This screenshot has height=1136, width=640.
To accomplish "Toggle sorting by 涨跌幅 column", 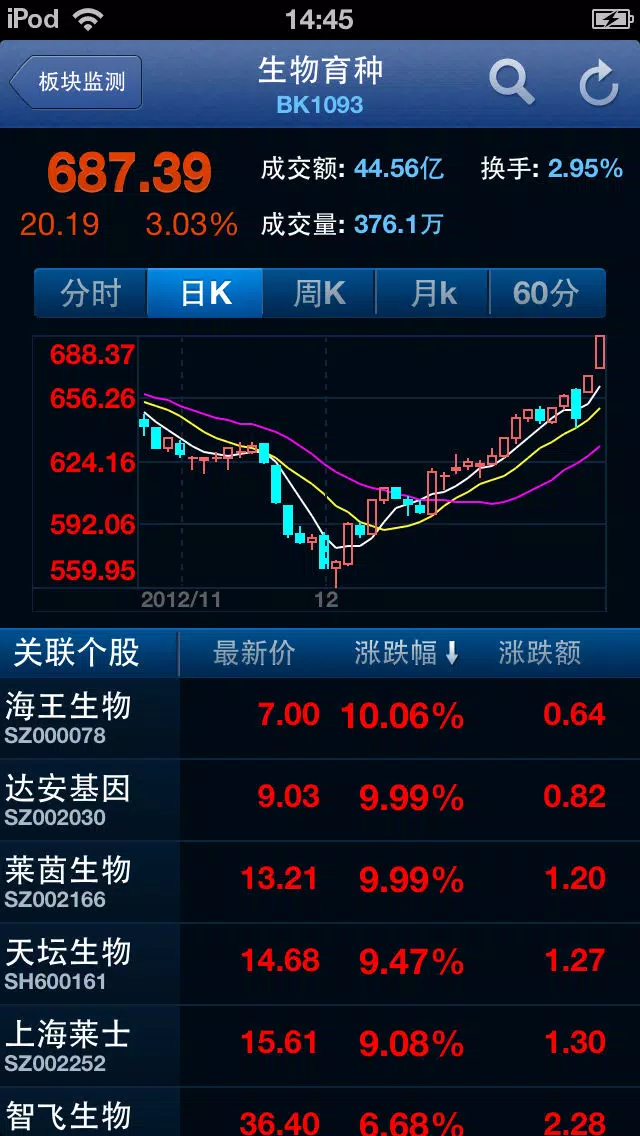I will (407, 653).
